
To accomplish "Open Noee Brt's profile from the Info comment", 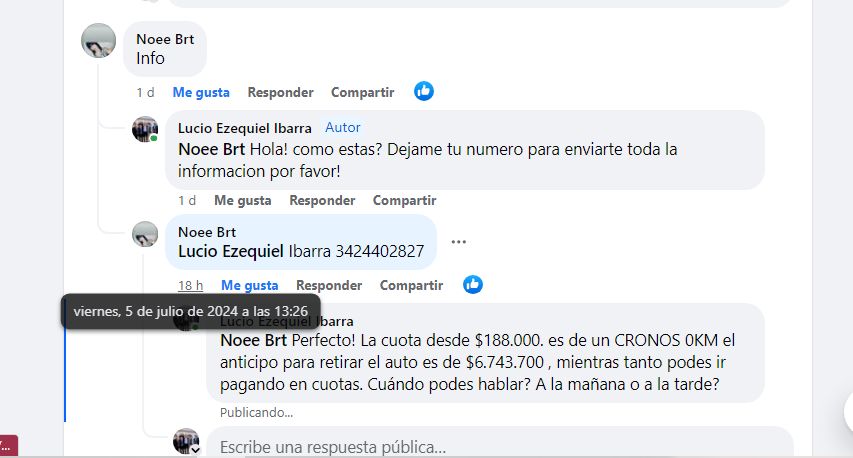I will click(x=165, y=39).
